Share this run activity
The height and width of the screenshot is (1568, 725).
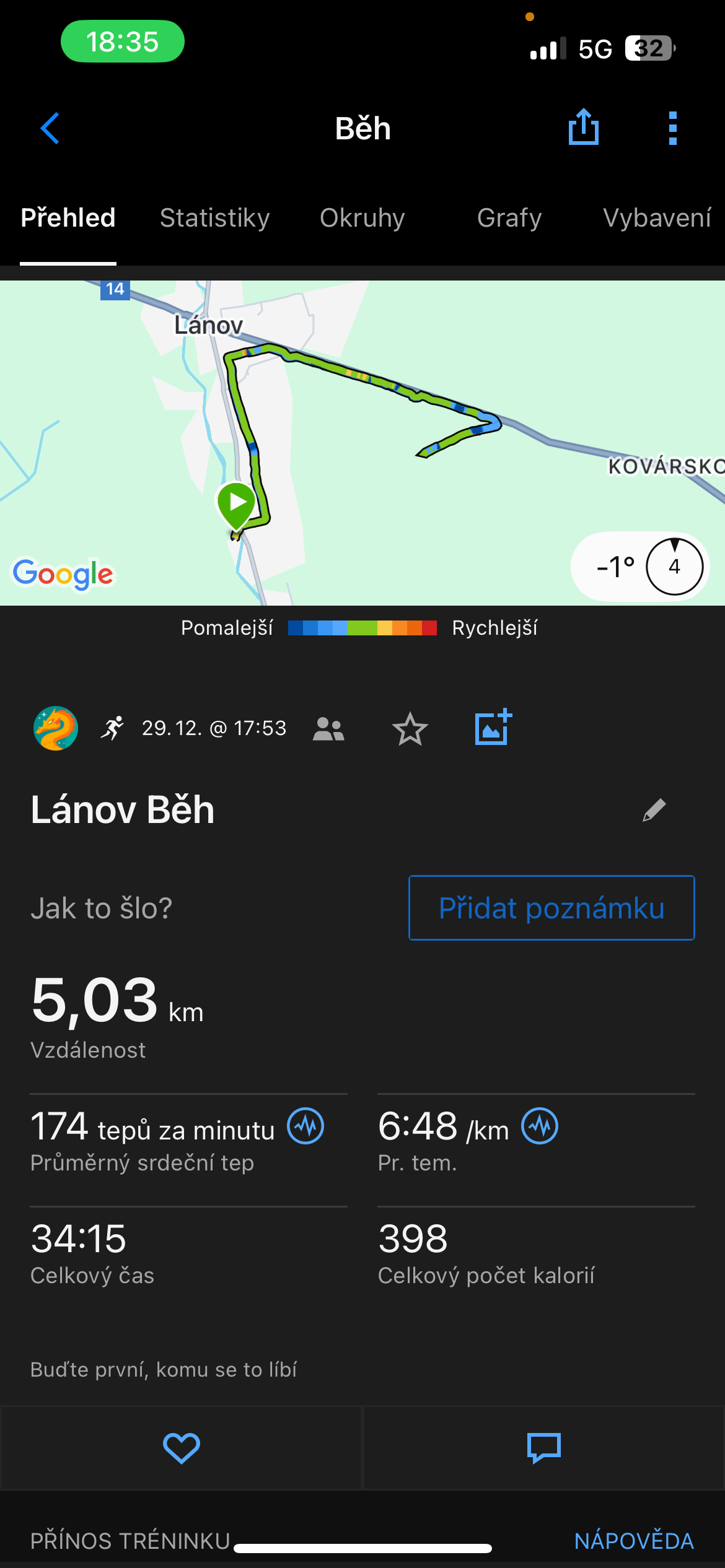click(x=583, y=127)
